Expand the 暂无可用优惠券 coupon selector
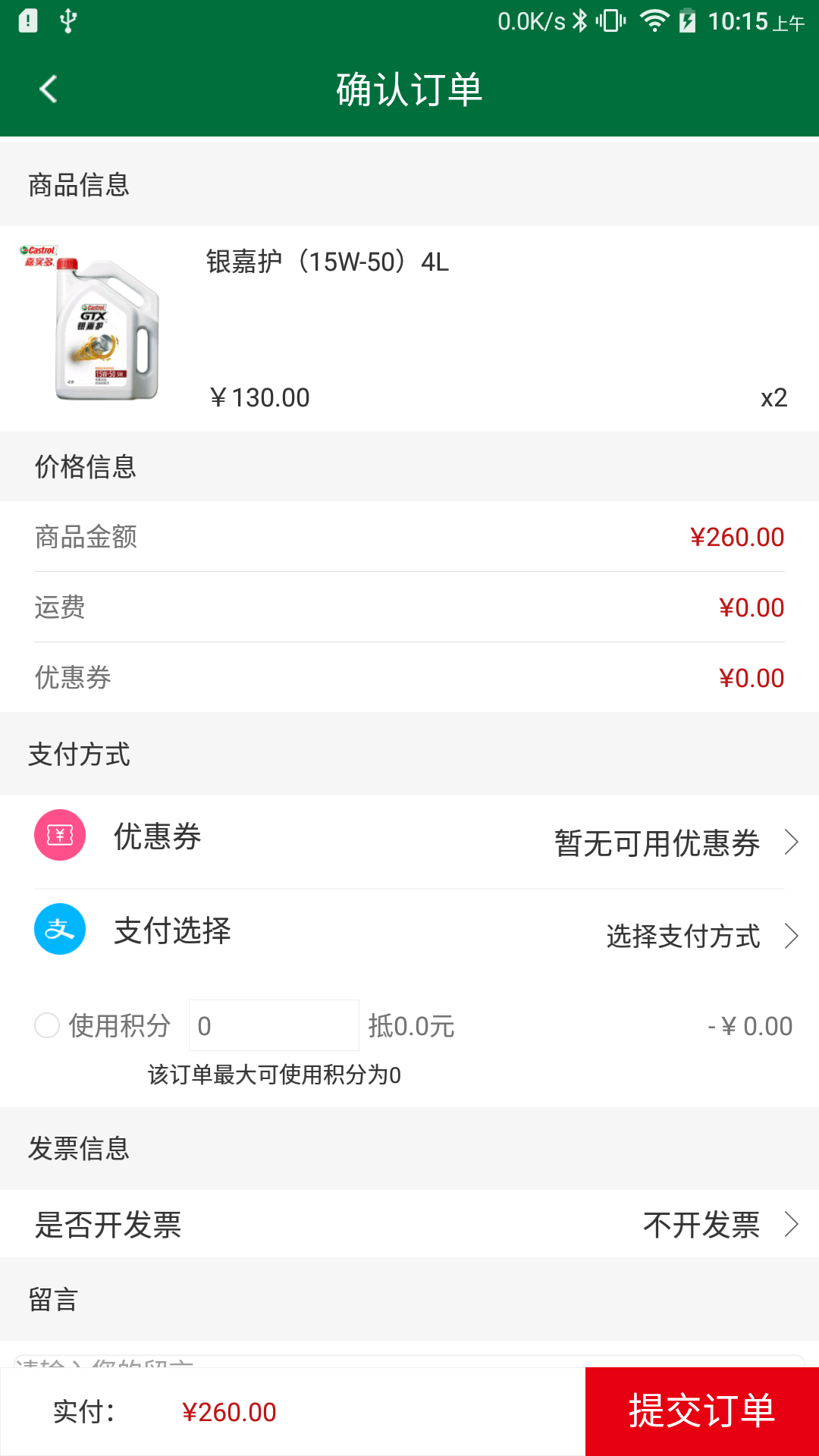 657,842
